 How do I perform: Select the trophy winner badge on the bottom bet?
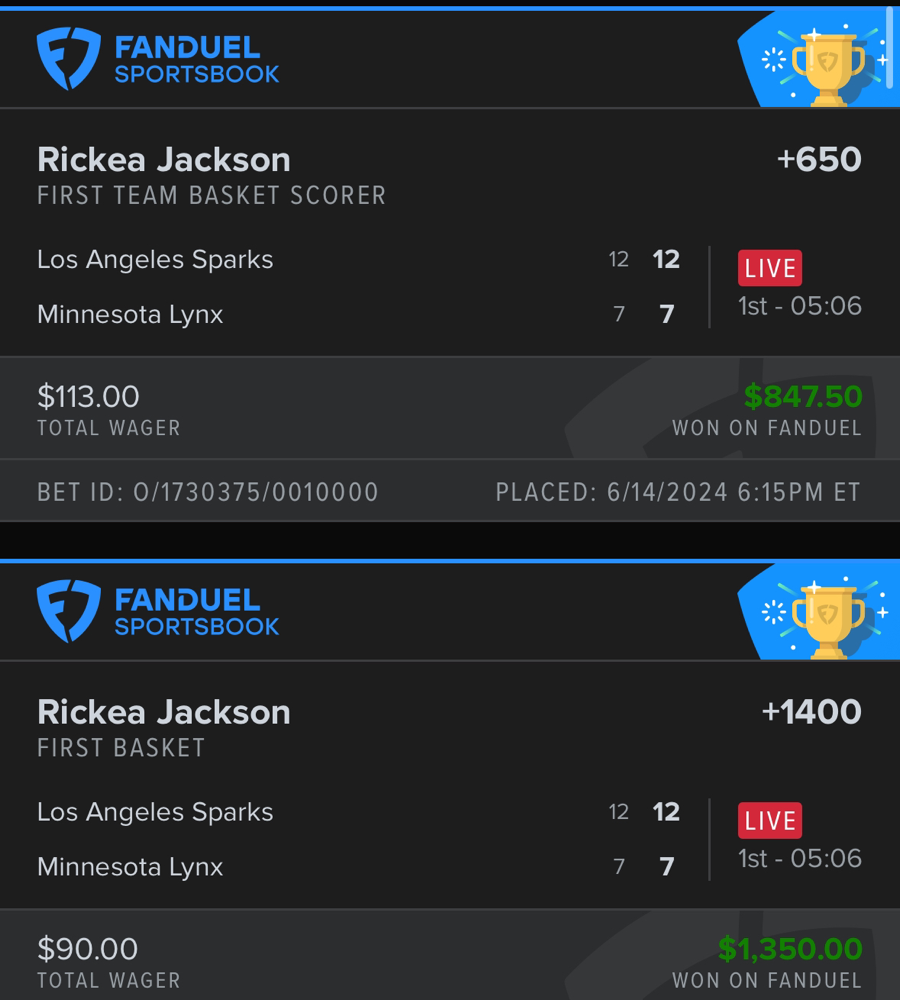828,614
